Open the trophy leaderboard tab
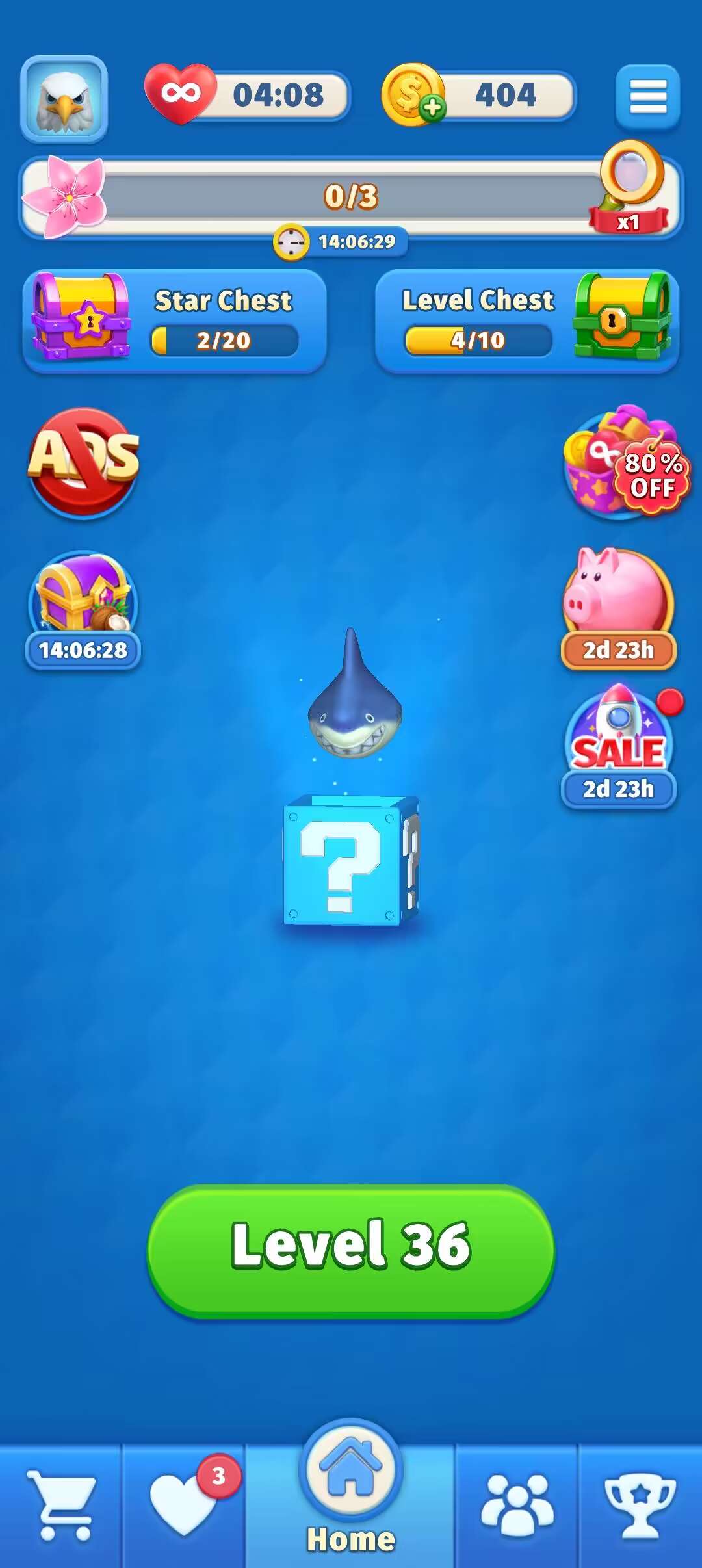This screenshot has height=1568, width=702. [x=640, y=1506]
